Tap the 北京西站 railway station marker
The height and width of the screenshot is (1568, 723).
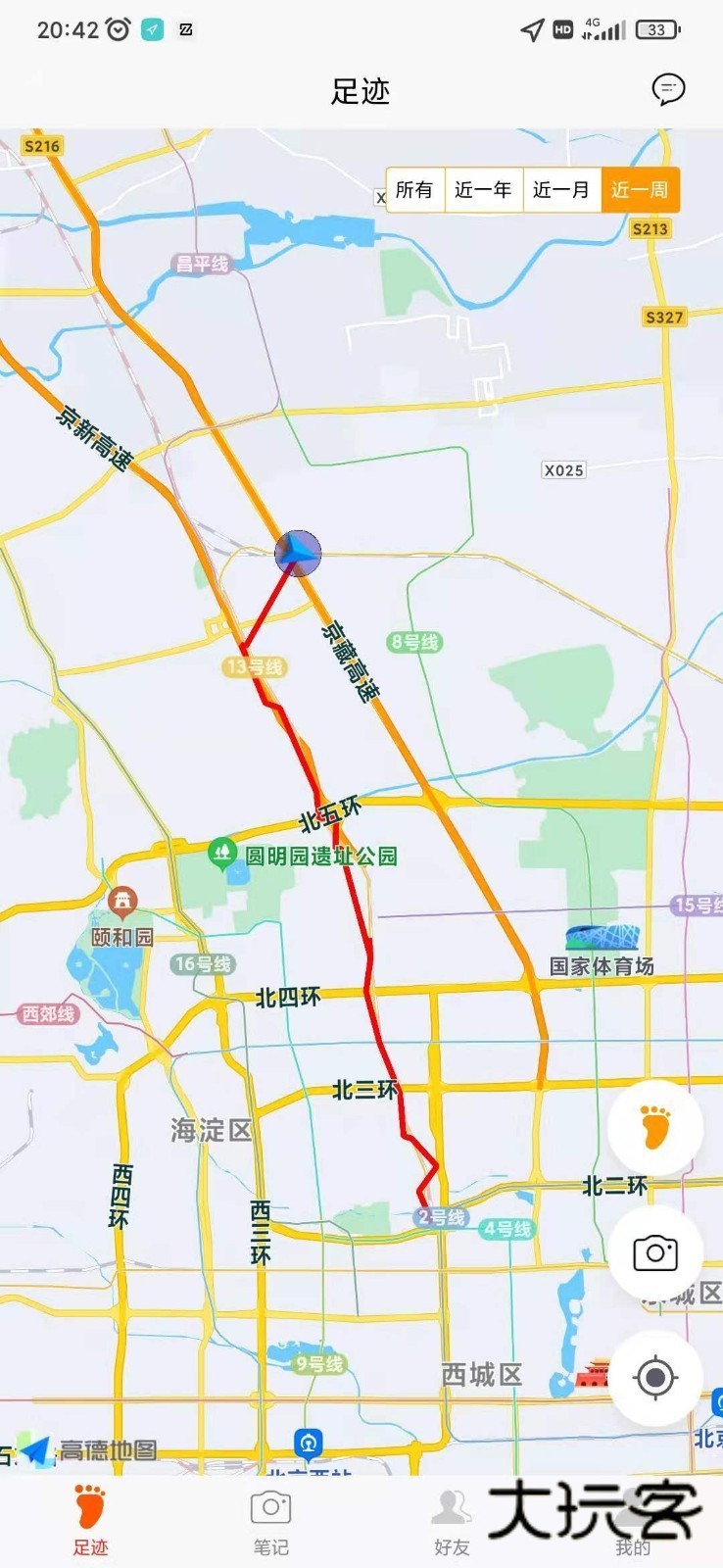pos(310,1443)
